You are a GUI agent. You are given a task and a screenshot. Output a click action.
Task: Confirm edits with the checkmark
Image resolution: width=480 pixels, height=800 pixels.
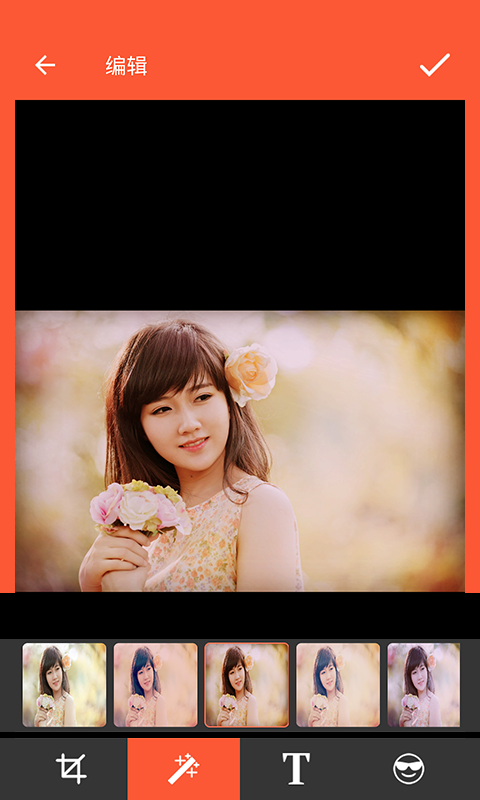(x=435, y=65)
